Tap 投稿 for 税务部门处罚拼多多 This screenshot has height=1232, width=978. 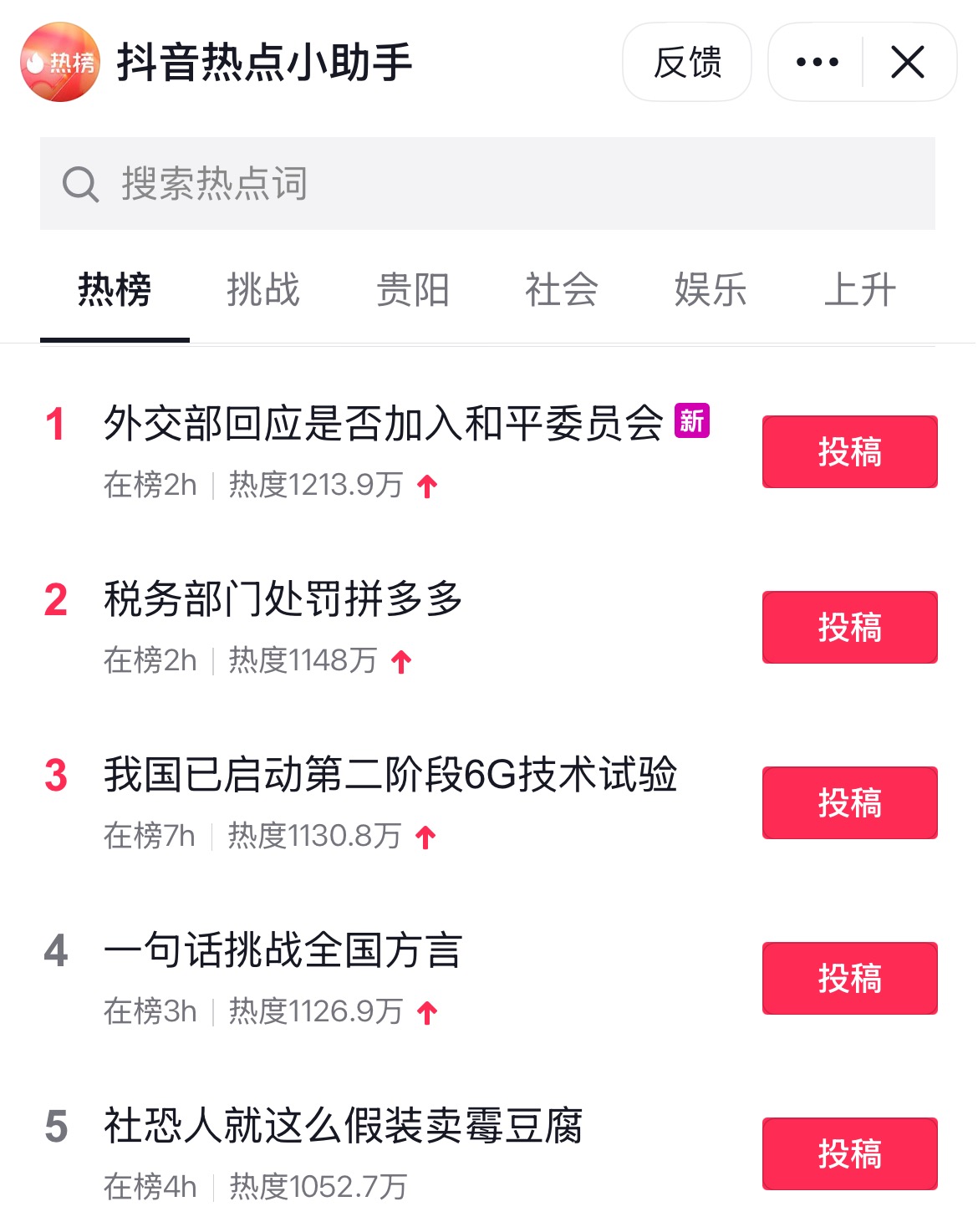coord(849,628)
